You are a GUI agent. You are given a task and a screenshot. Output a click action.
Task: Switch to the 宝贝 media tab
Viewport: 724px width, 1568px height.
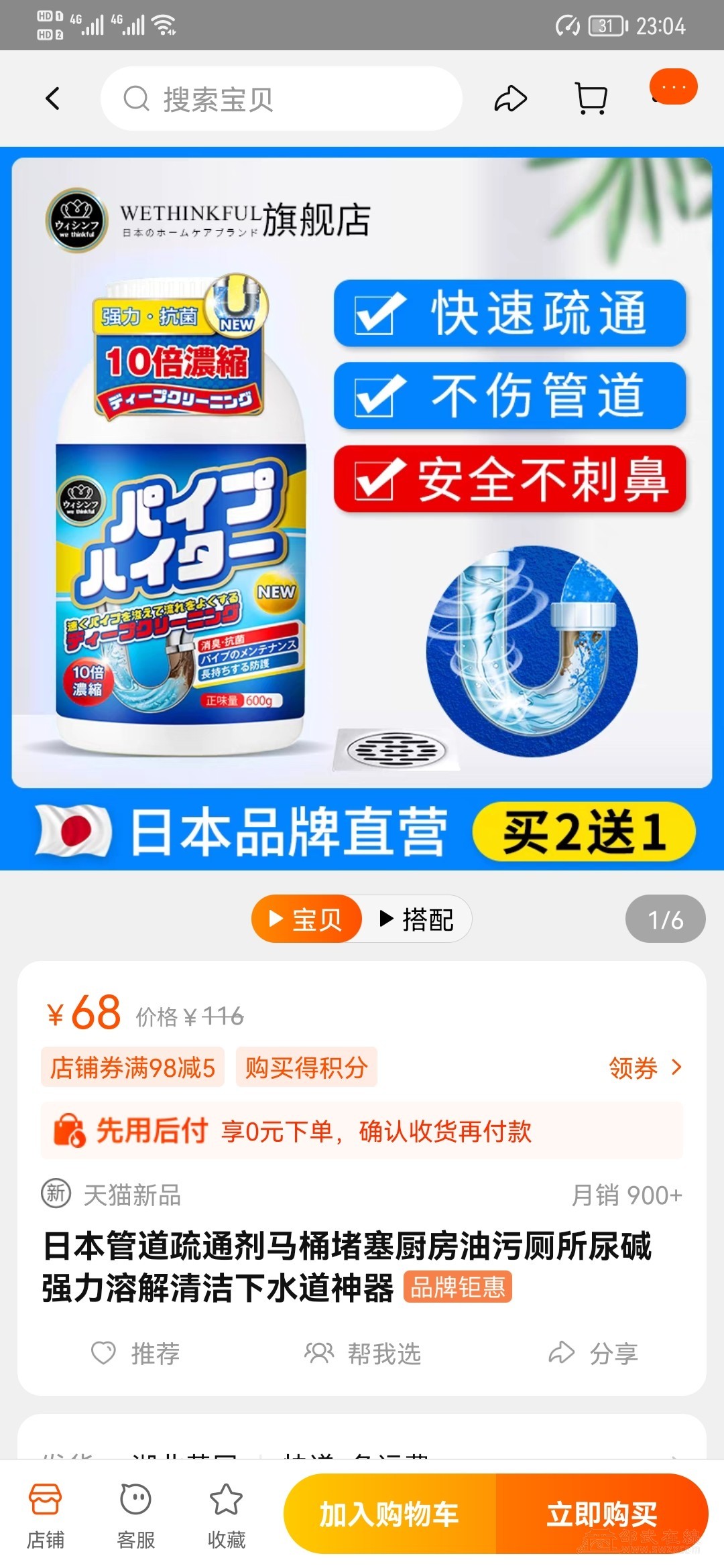pyautogui.click(x=306, y=919)
